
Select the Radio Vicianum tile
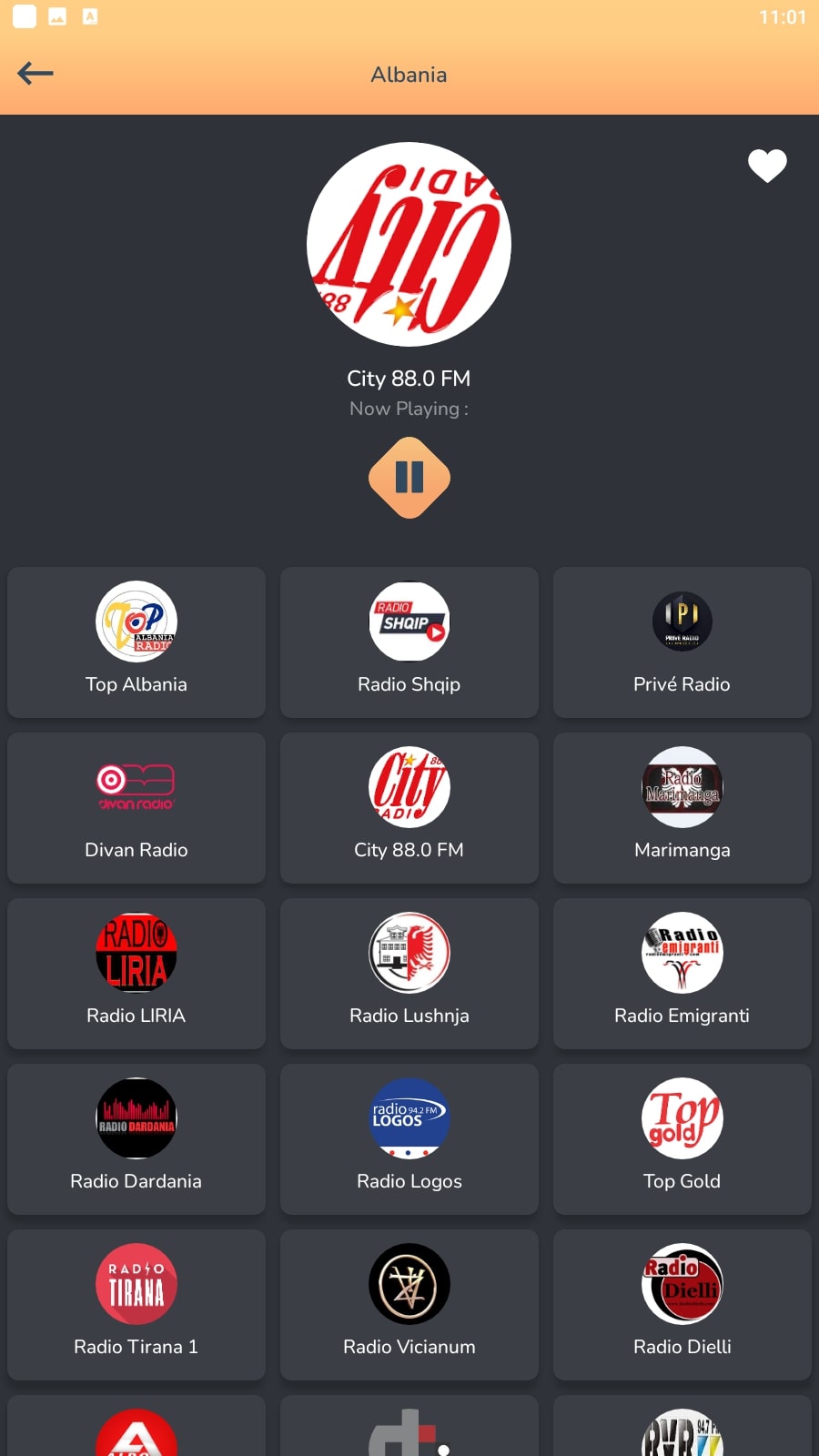[409, 1305]
